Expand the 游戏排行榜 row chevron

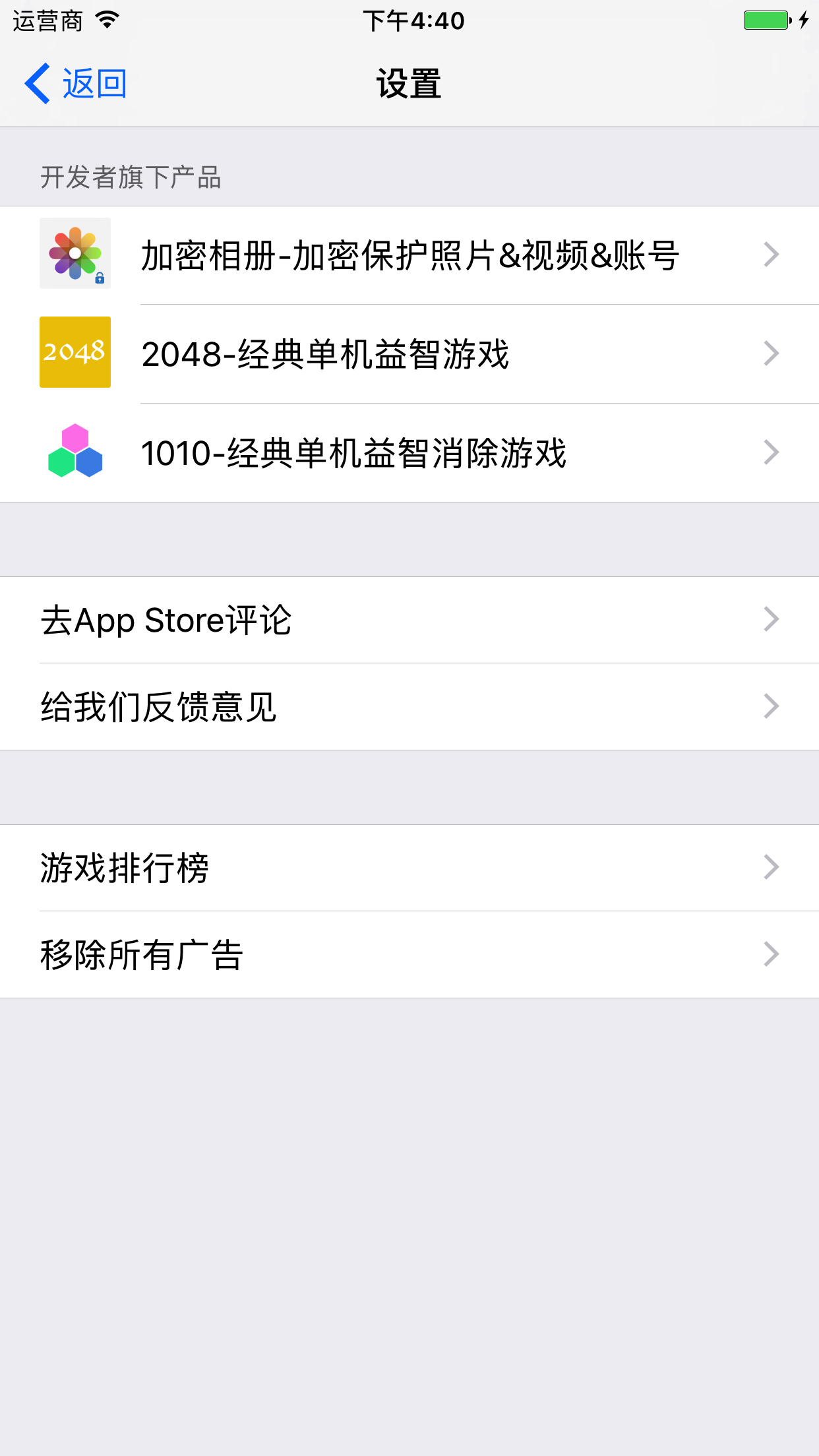[x=770, y=868]
